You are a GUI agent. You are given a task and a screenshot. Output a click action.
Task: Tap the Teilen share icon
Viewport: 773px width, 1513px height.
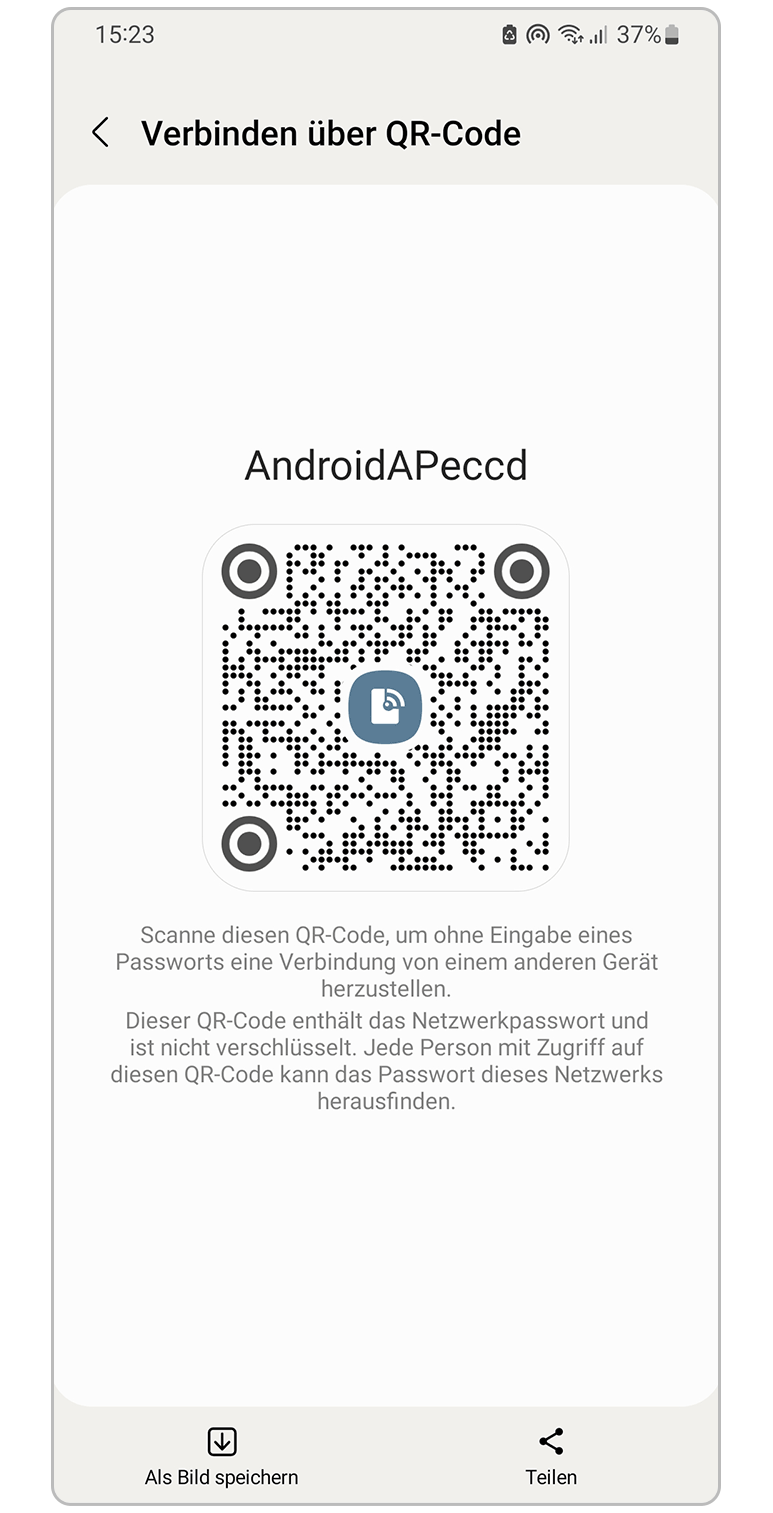[x=551, y=1440]
